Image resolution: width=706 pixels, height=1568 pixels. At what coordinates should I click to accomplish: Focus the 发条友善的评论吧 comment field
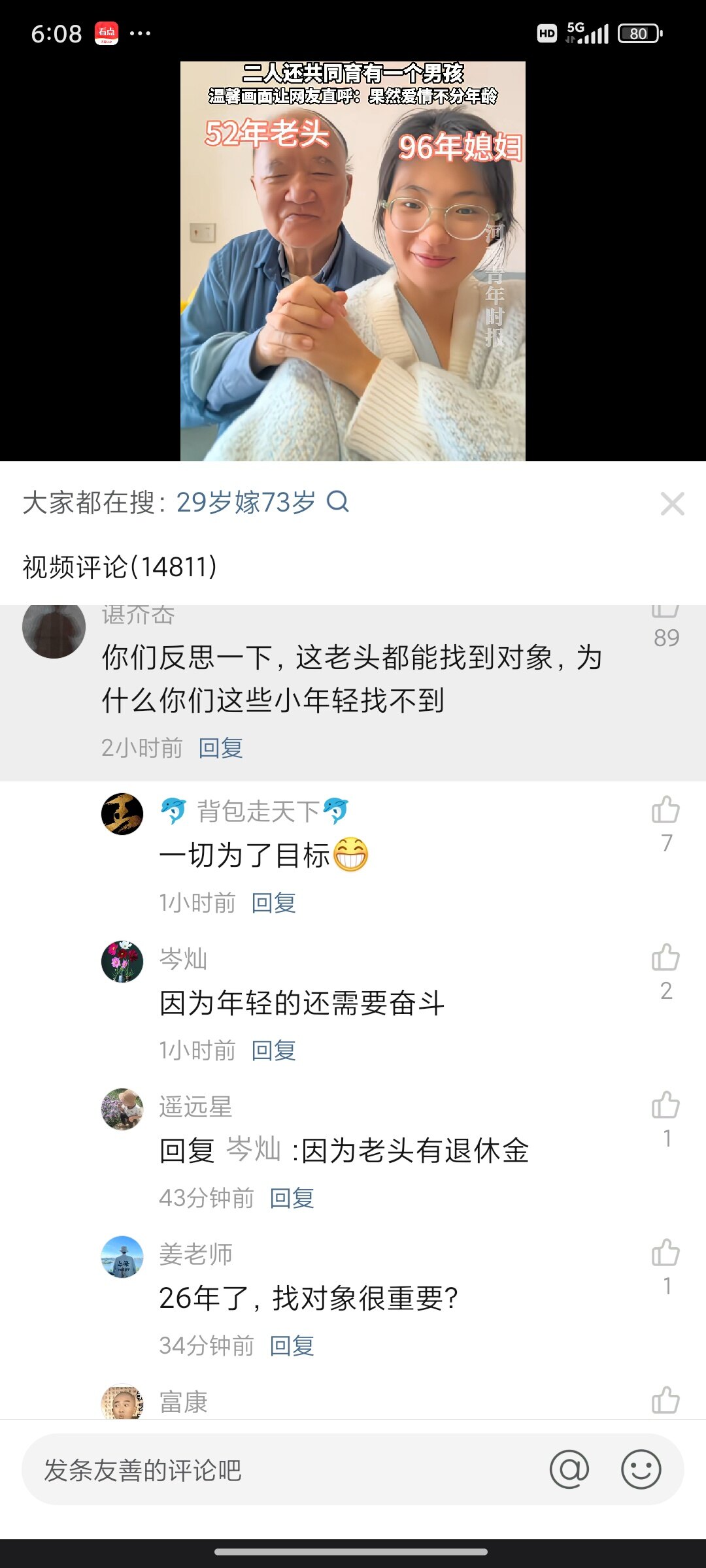[281, 1471]
